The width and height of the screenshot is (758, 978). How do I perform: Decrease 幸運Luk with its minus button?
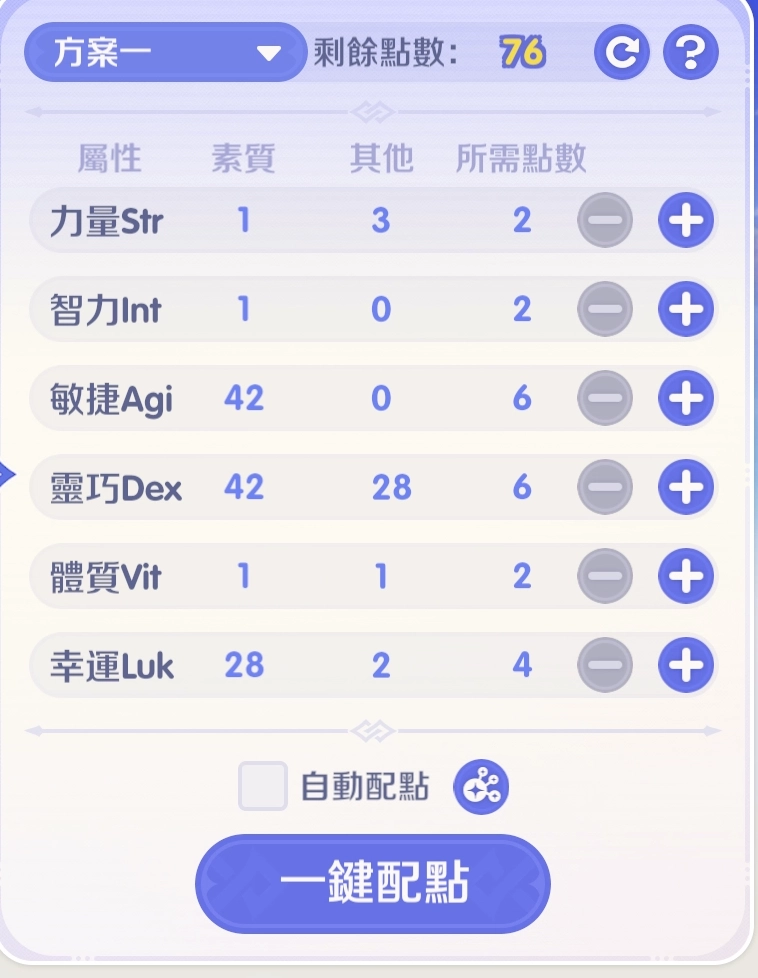click(x=605, y=665)
